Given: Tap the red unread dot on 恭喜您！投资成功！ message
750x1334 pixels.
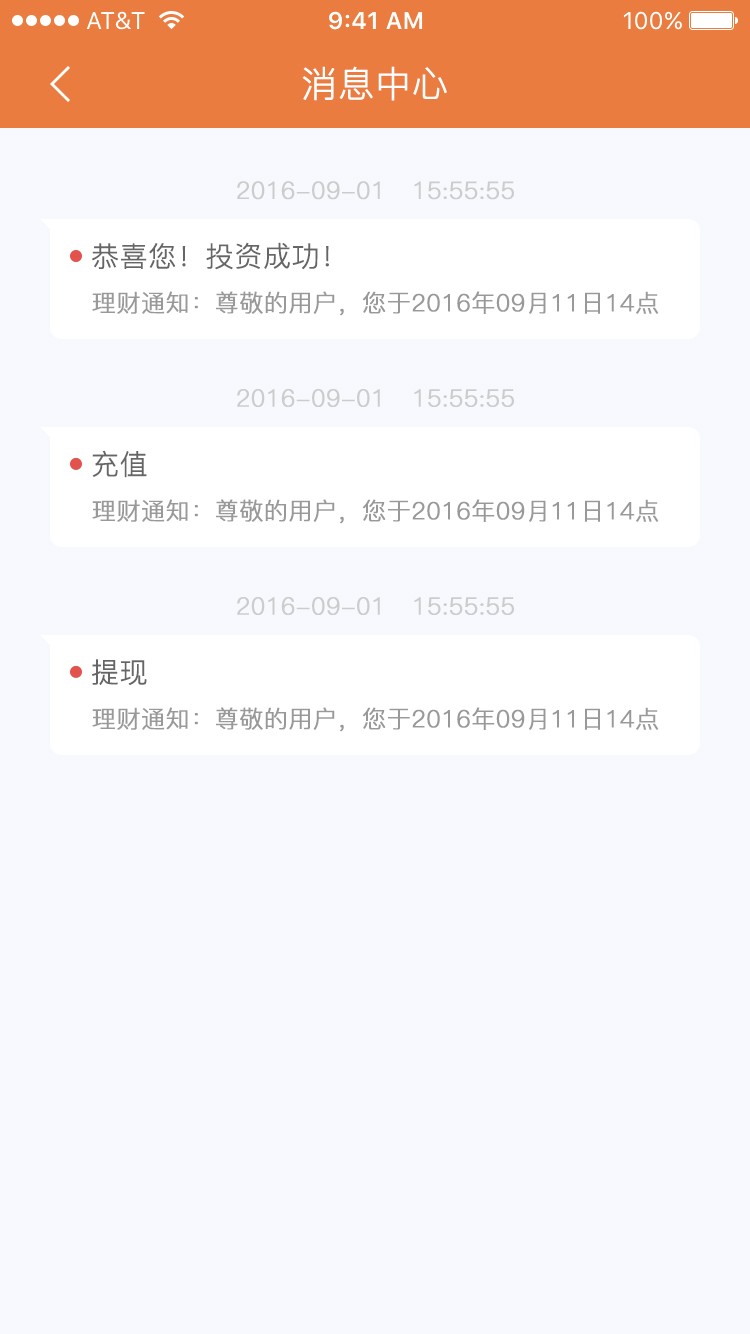Looking at the screenshot, I should (x=78, y=257).
